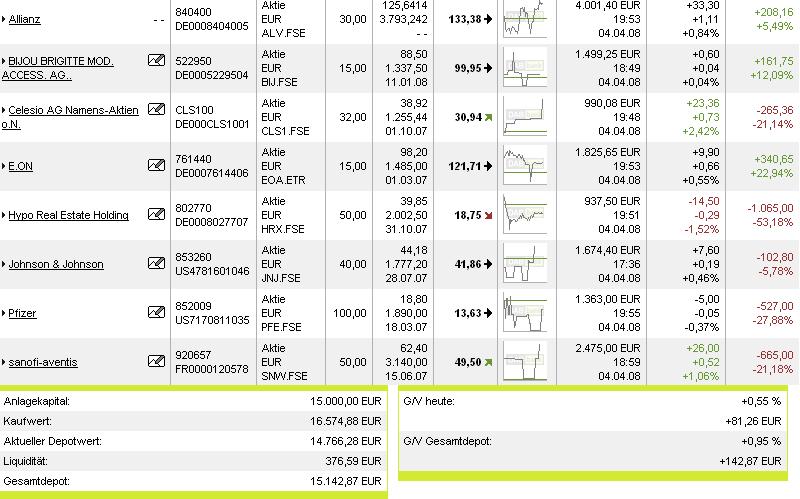Viewport: 800px width, 499px height.
Task: Click the edit icon next to Pfizer
Action: 156,313
